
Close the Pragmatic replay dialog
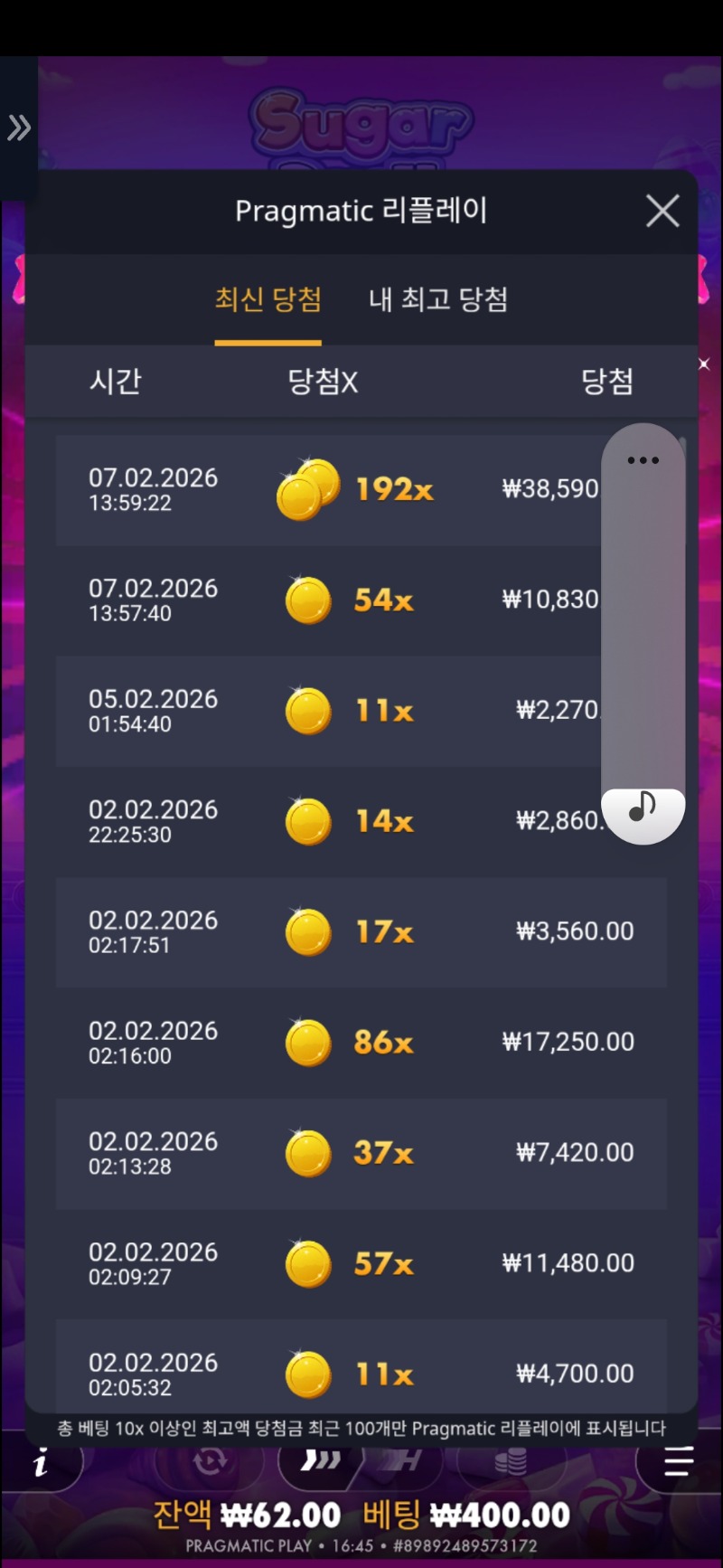pos(662,211)
